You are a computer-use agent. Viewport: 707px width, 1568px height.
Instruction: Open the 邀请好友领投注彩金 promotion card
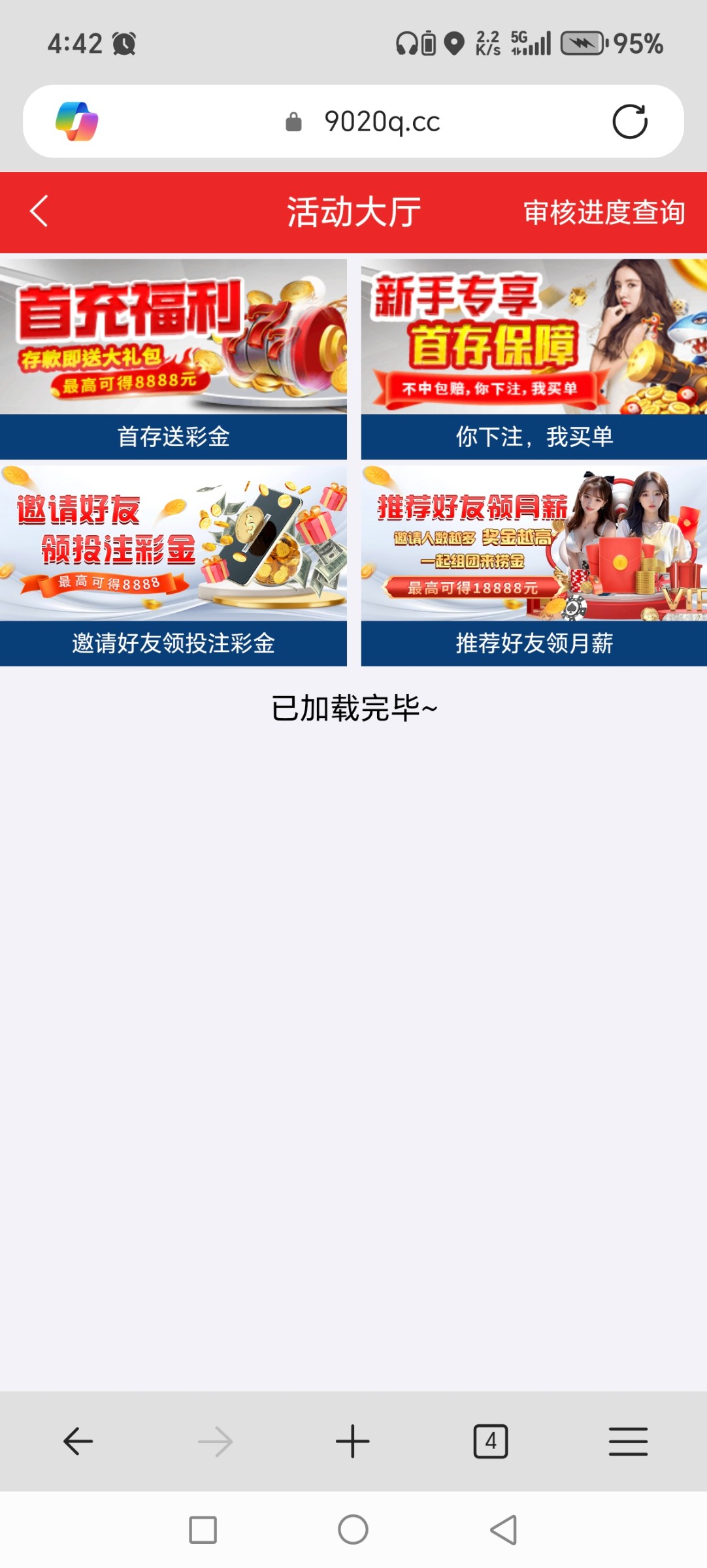pos(173,566)
